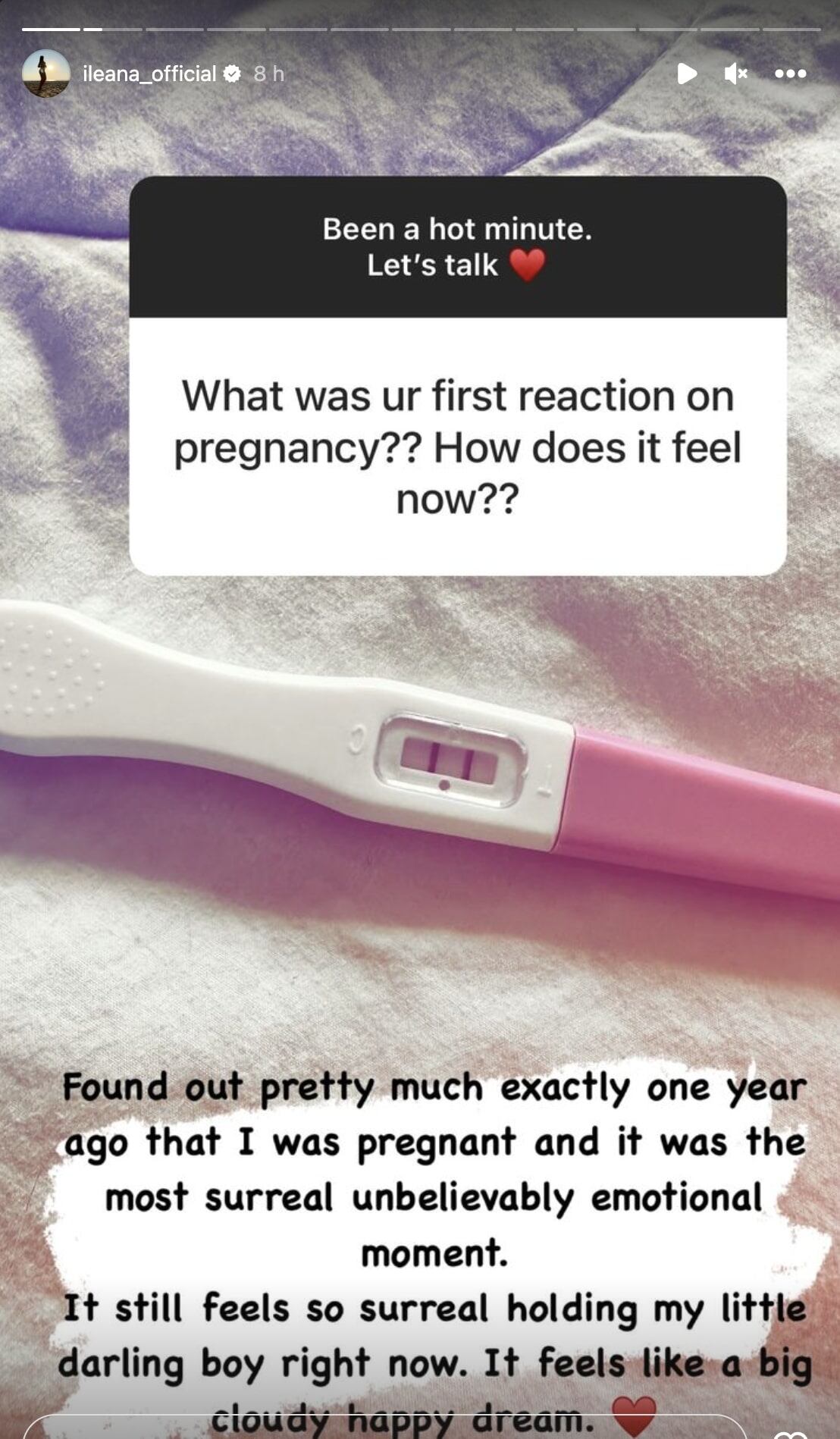Resume story playback
The image size is (840, 1439).
[687, 74]
